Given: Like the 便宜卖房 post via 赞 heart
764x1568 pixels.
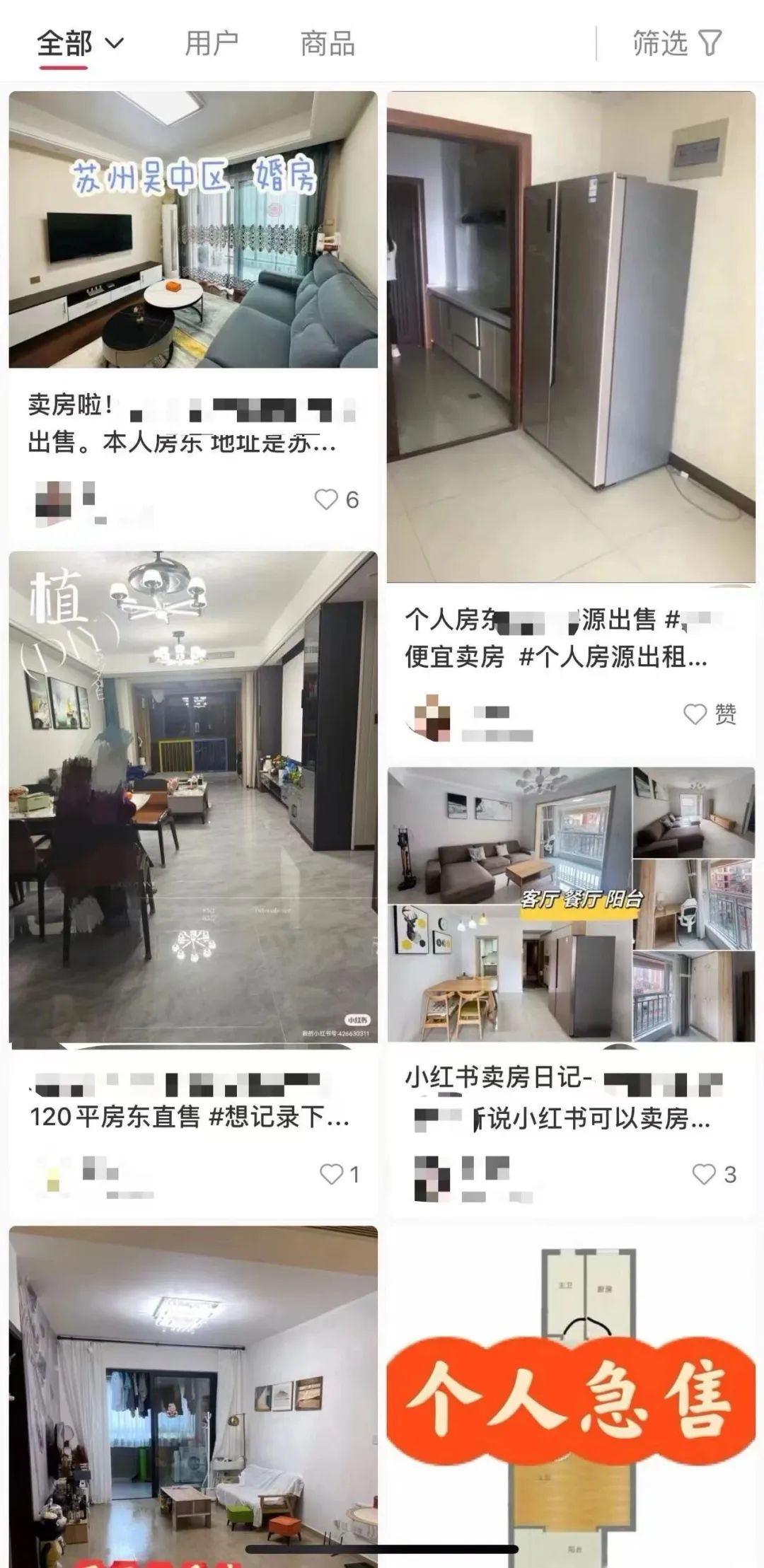Looking at the screenshot, I should (695, 714).
